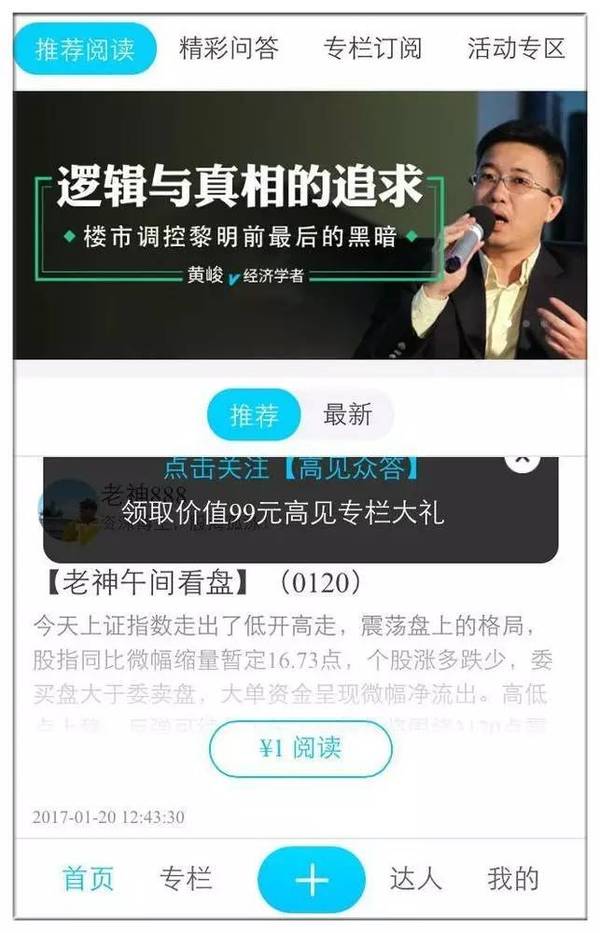The width and height of the screenshot is (600, 933).
Task: Tap the ¥1 阅读 button
Action: coord(300,748)
